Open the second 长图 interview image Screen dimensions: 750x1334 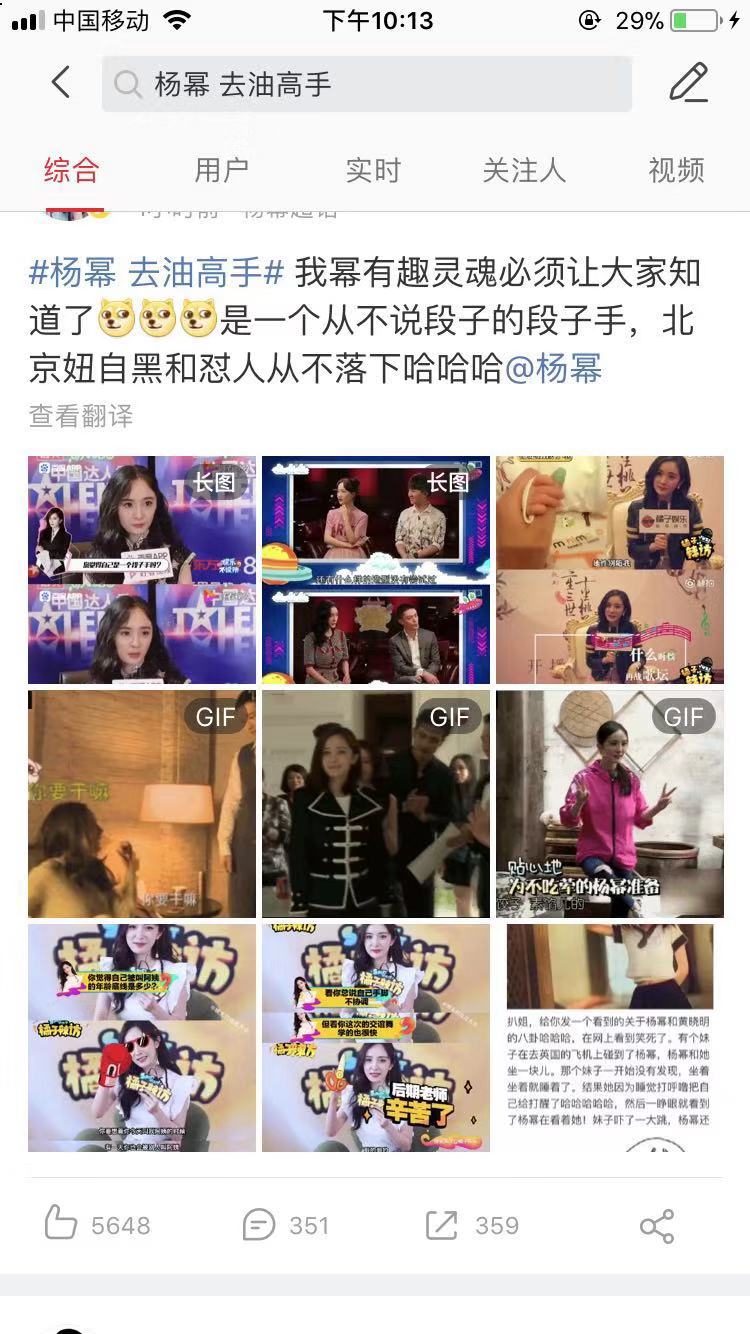tap(376, 570)
